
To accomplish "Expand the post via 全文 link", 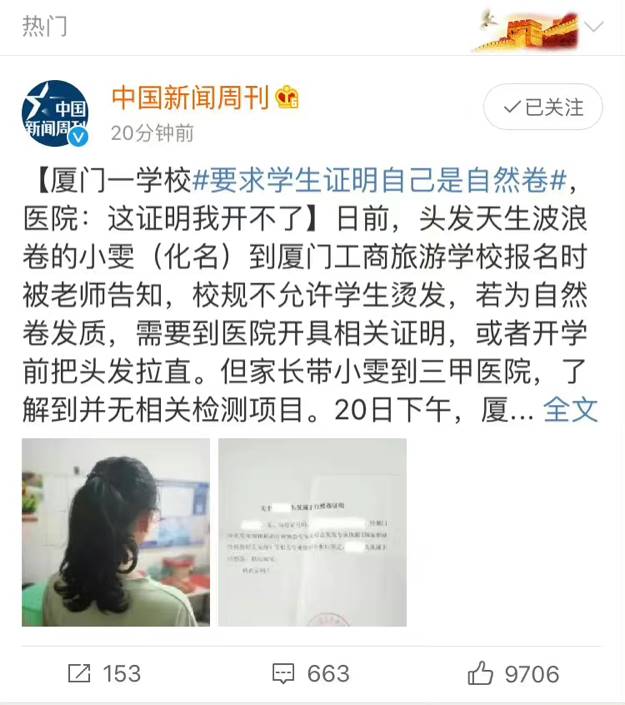I will 571,408.
